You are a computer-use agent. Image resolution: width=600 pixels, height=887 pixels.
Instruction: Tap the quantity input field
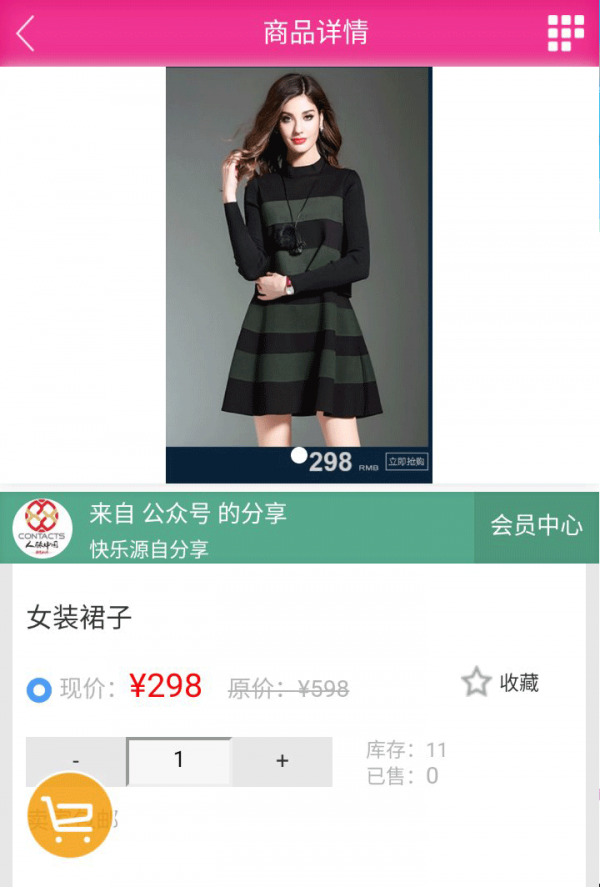179,762
